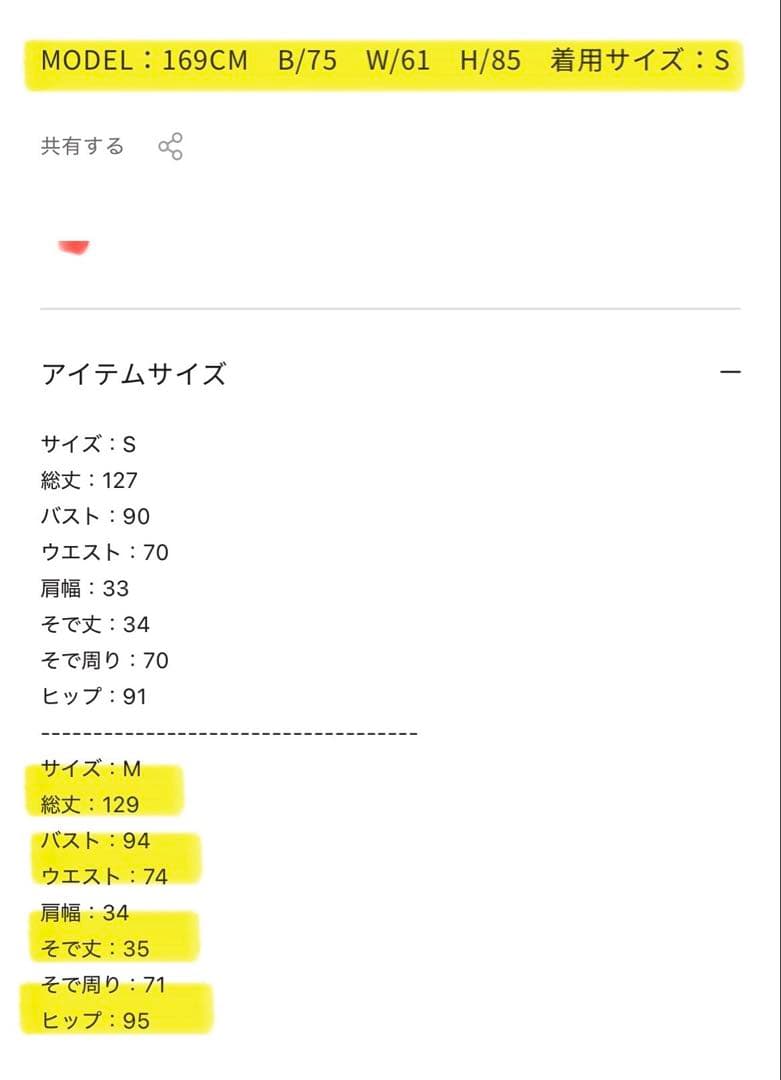Select the MODEL info banner at top
781x1080 pixels.
tap(390, 61)
